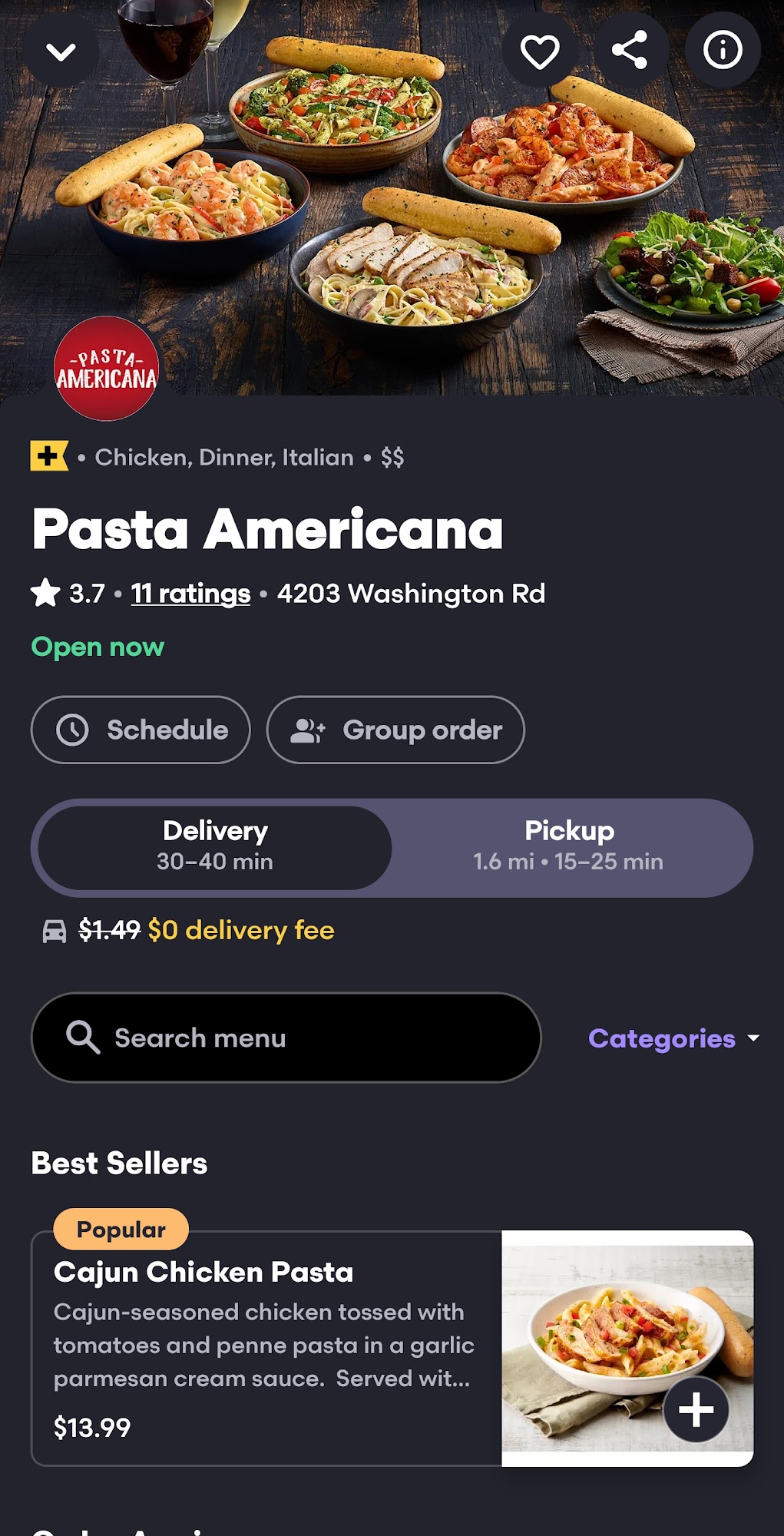Start a Group order
The width and height of the screenshot is (784, 1536).
pos(396,730)
